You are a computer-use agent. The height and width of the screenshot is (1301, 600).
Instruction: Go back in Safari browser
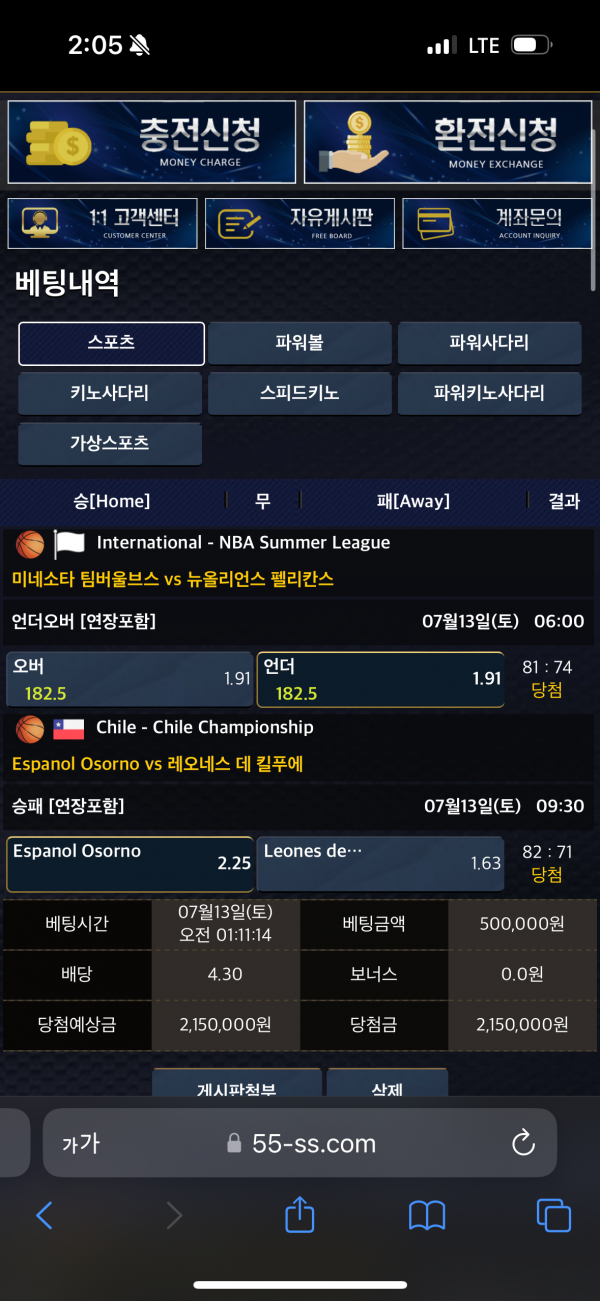[x=44, y=1215]
